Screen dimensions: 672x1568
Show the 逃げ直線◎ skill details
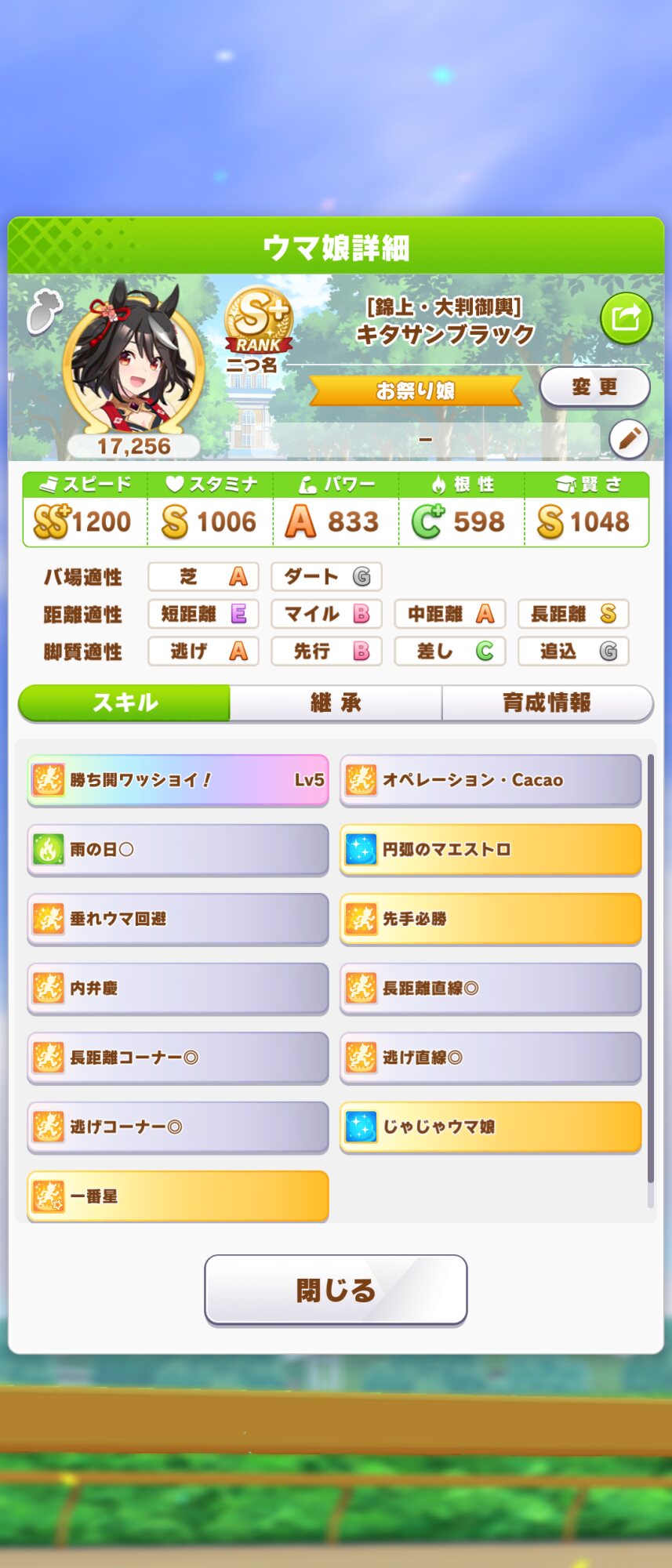[490, 1058]
